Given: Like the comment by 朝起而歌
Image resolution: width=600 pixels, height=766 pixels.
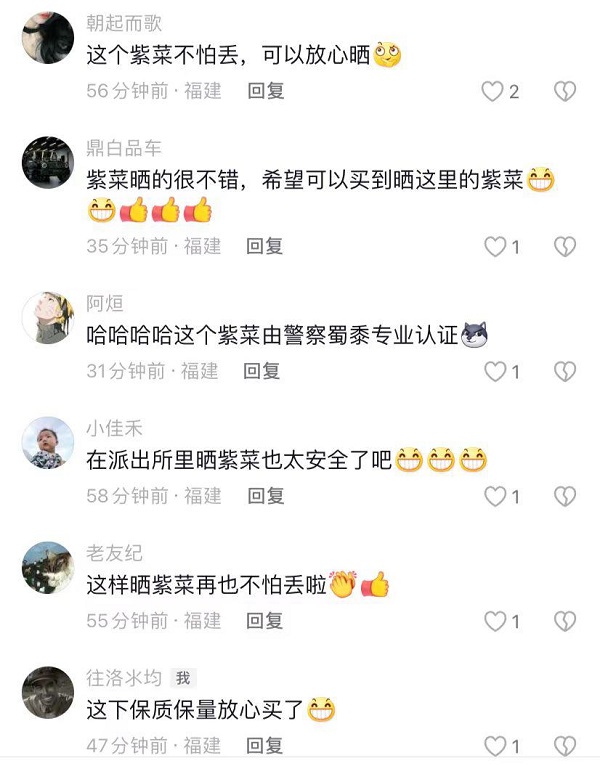Looking at the screenshot, I should pyautogui.click(x=493, y=92).
